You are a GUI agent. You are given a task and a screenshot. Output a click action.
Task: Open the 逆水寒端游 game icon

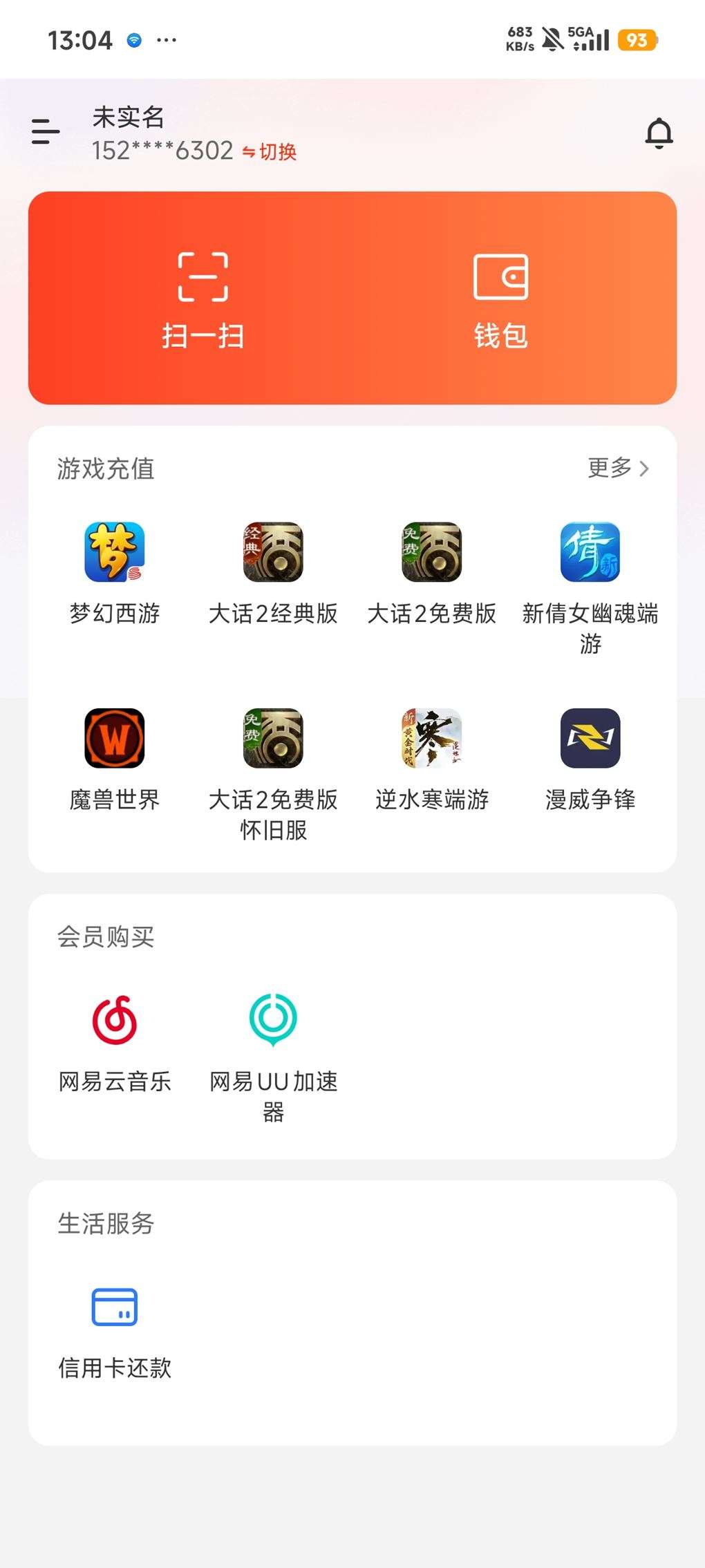432,739
